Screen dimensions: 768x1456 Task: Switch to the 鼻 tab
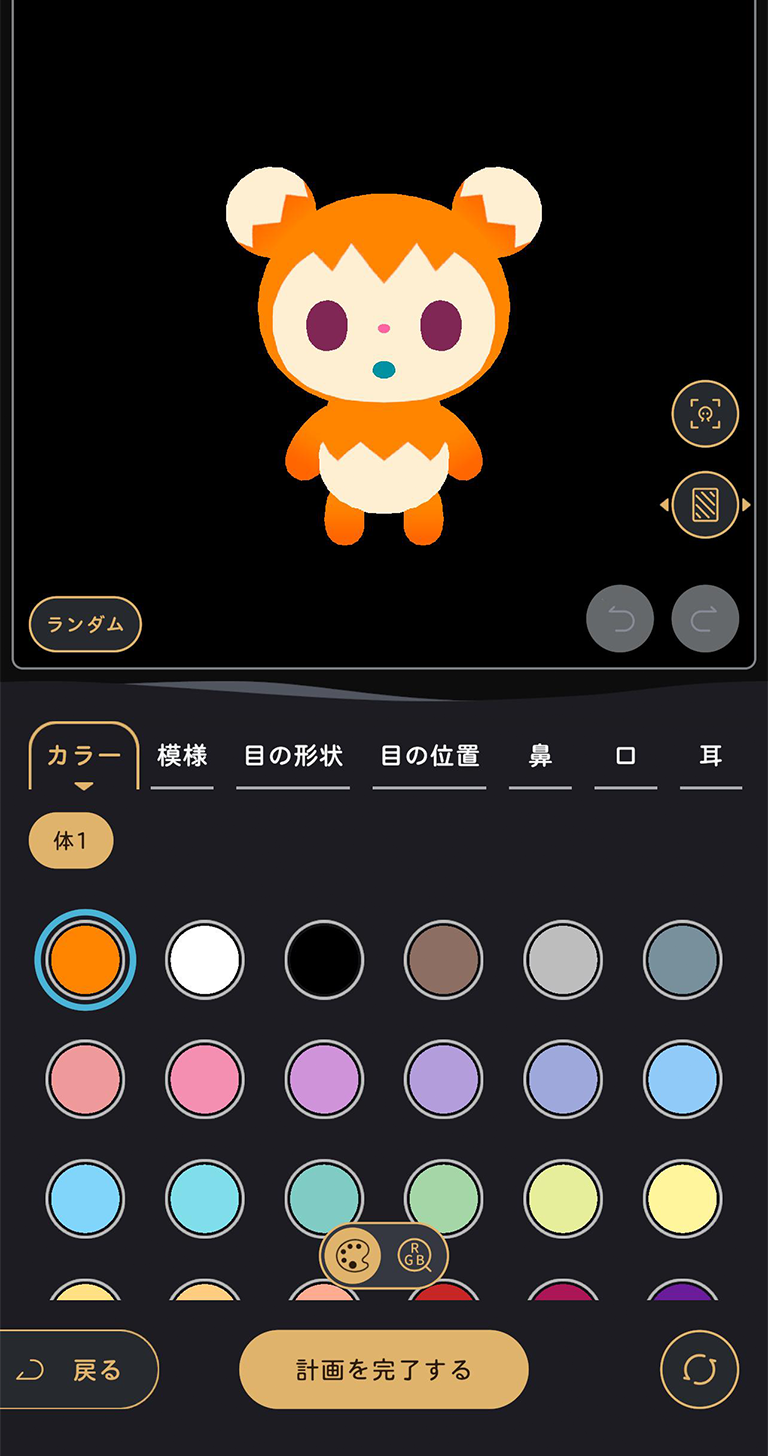540,757
